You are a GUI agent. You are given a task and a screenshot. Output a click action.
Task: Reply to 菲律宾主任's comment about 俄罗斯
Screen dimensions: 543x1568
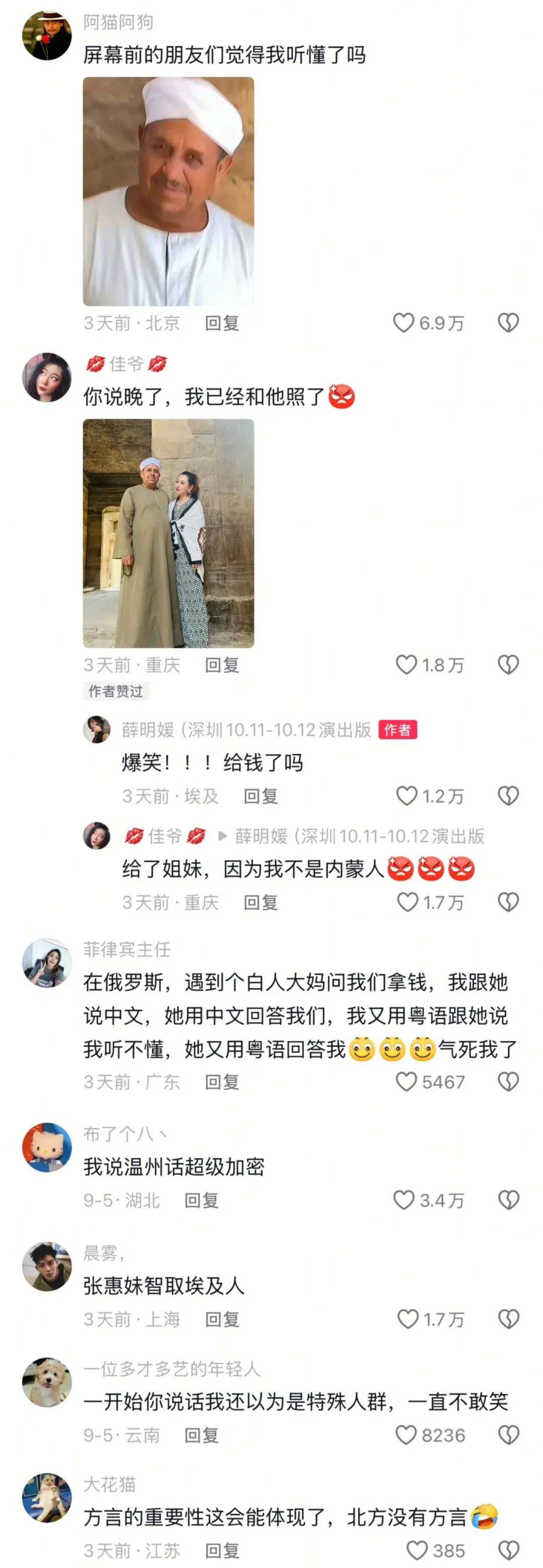point(222,1082)
